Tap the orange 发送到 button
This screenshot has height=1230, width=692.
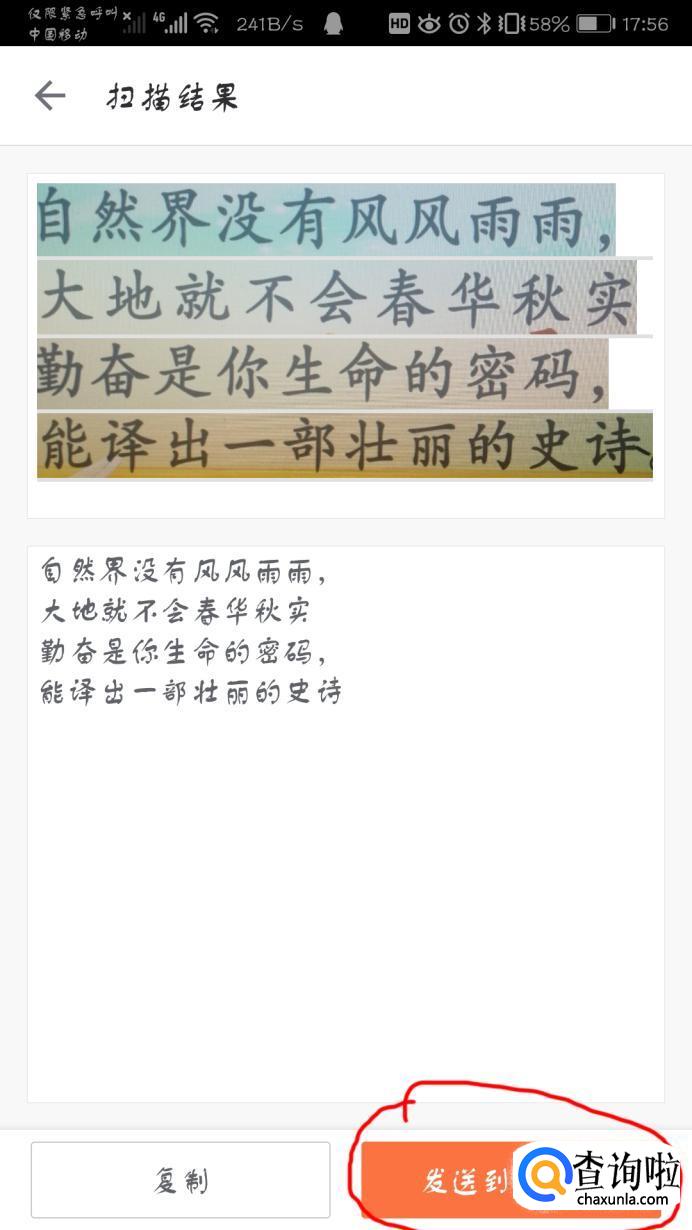tap(511, 1180)
